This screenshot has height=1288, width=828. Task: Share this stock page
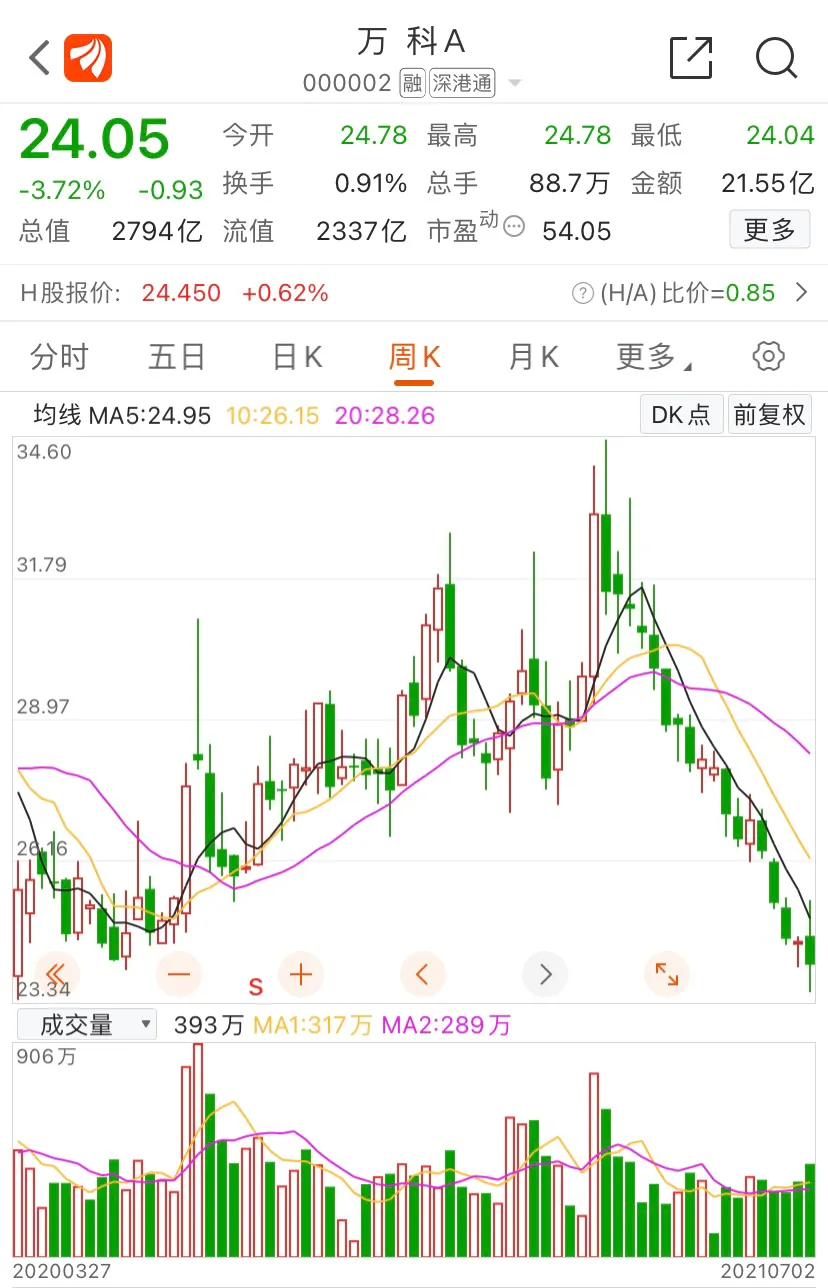coord(691,58)
